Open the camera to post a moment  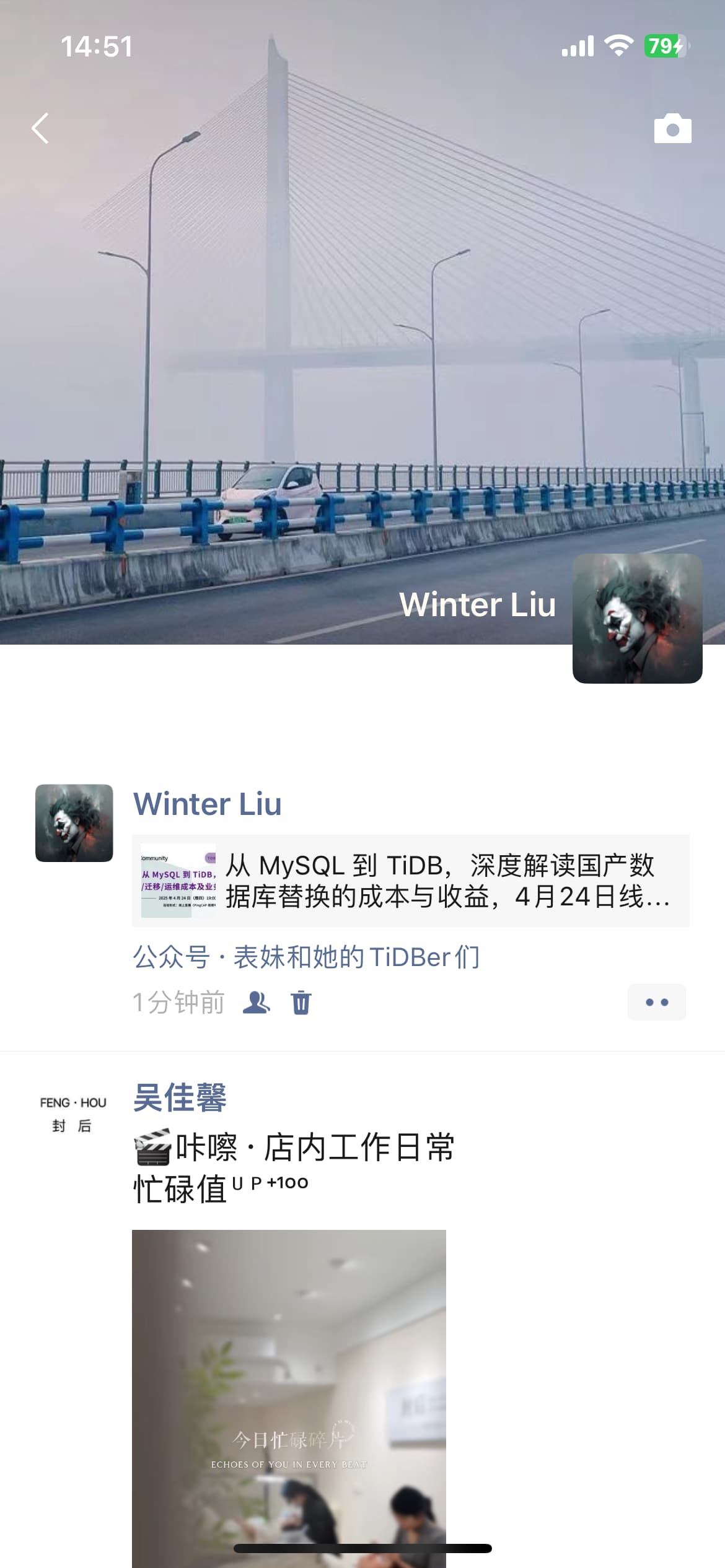[672, 129]
